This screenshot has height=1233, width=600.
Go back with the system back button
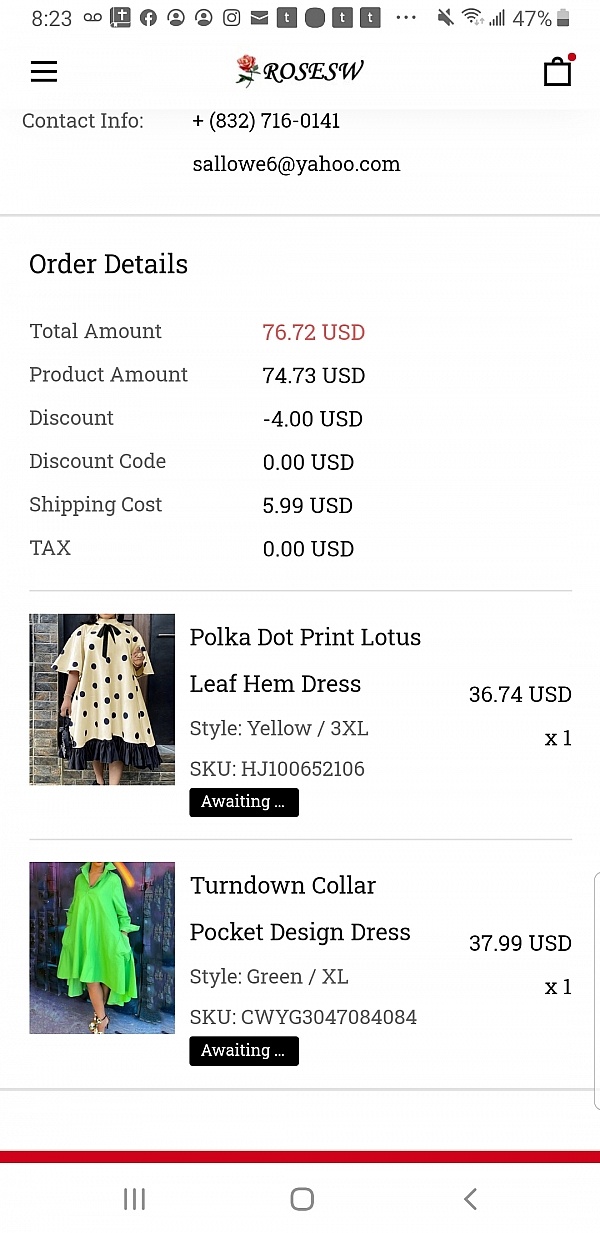tap(470, 1199)
